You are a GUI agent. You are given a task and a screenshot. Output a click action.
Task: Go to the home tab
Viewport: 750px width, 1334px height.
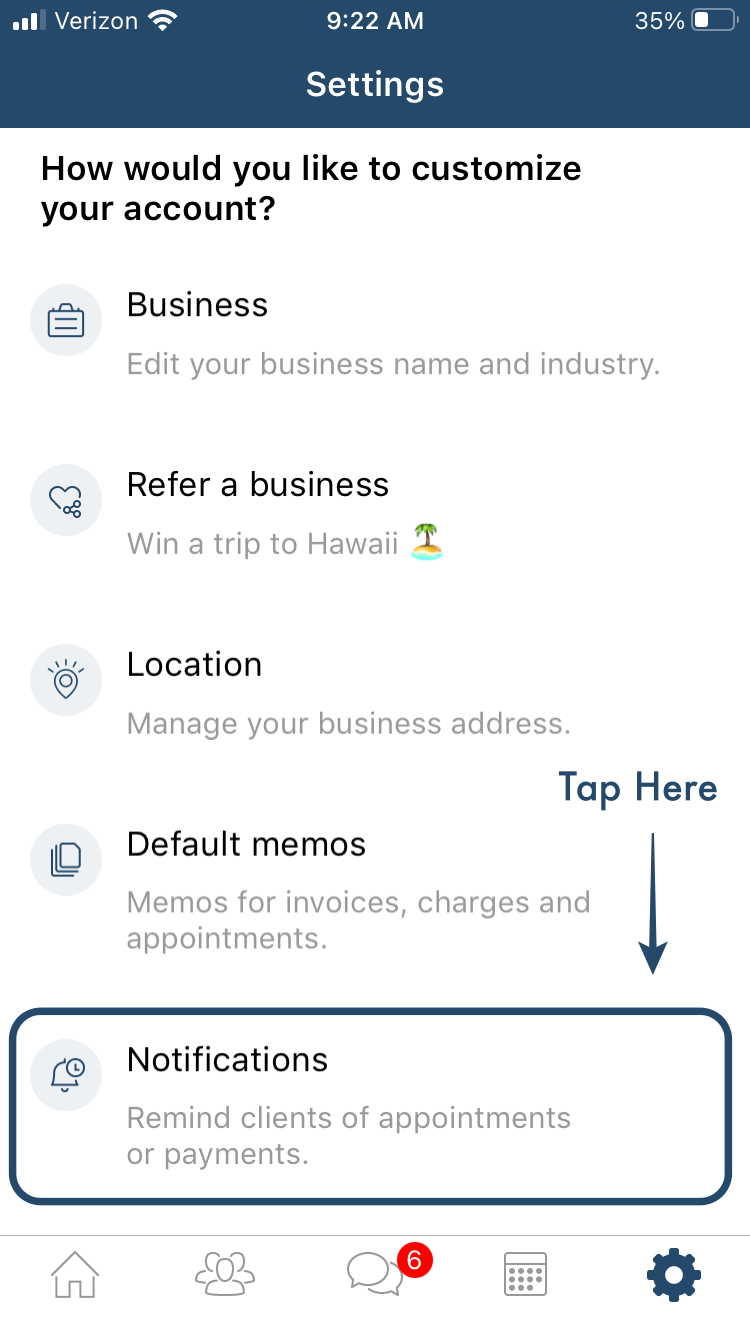click(x=75, y=1275)
